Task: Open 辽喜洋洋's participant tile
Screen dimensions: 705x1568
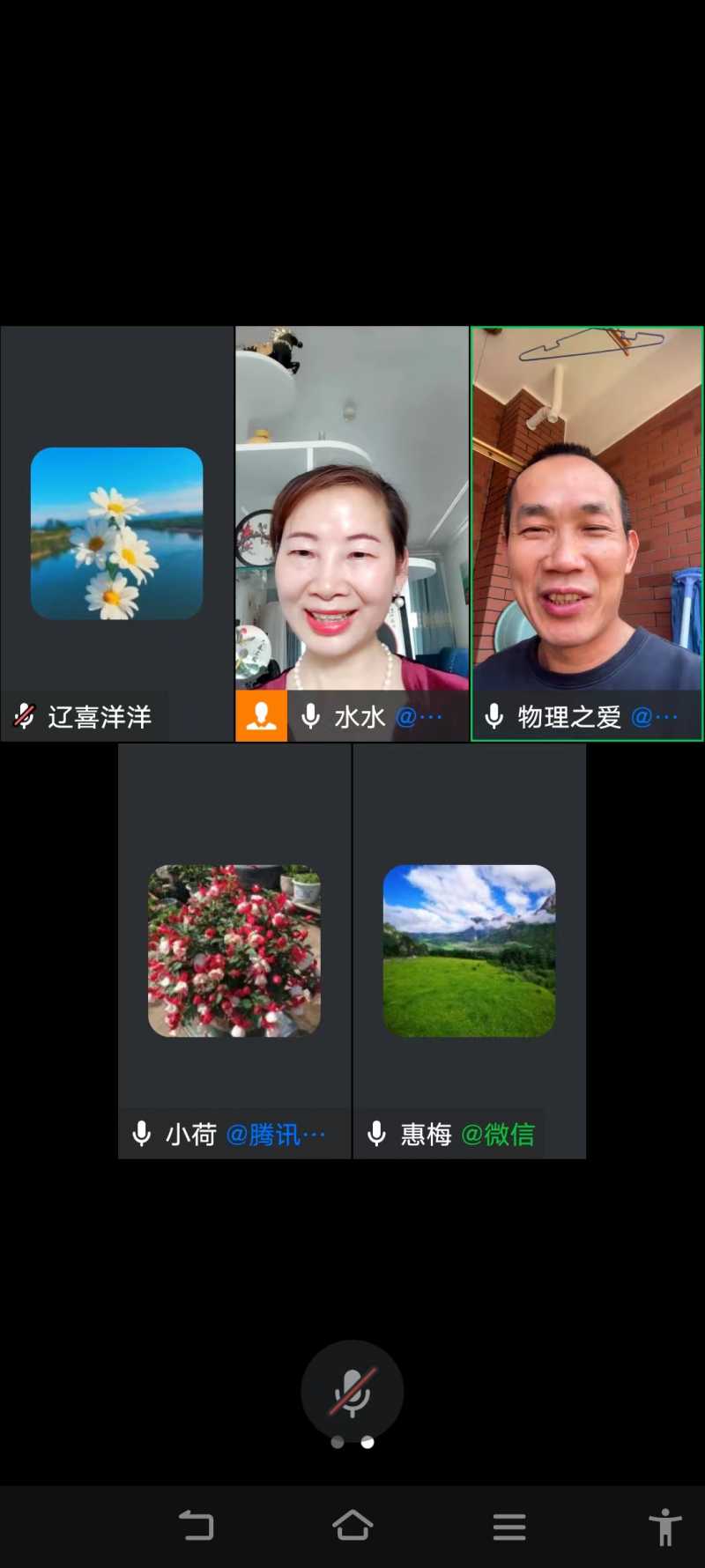Action: coord(116,534)
